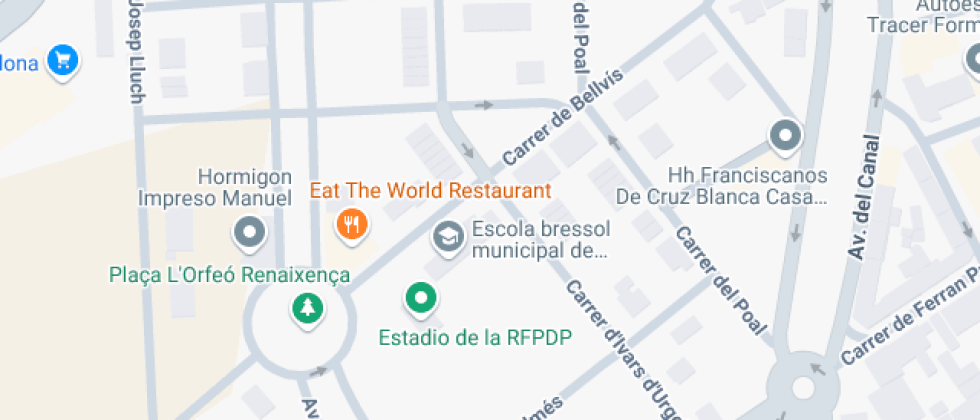Tap the blue shopping cart store marker
Viewport: 980px width, 420px height.
(65, 61)
